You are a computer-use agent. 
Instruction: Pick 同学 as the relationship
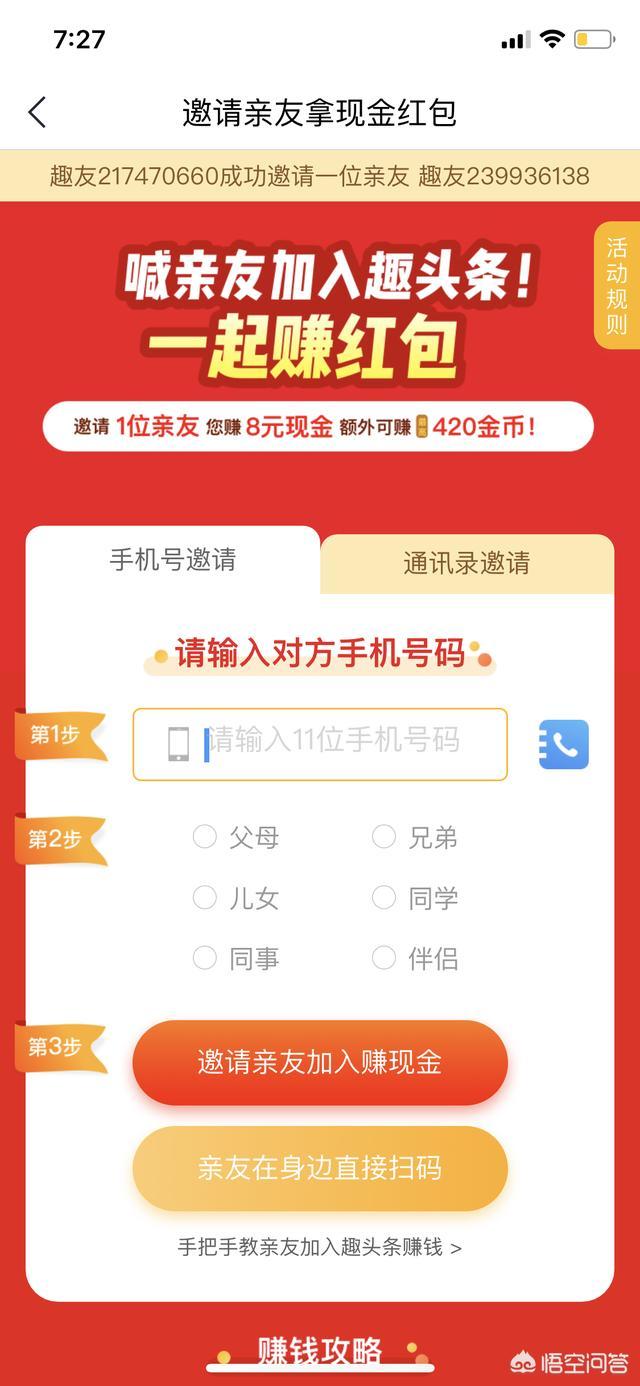tap(384, 898)
